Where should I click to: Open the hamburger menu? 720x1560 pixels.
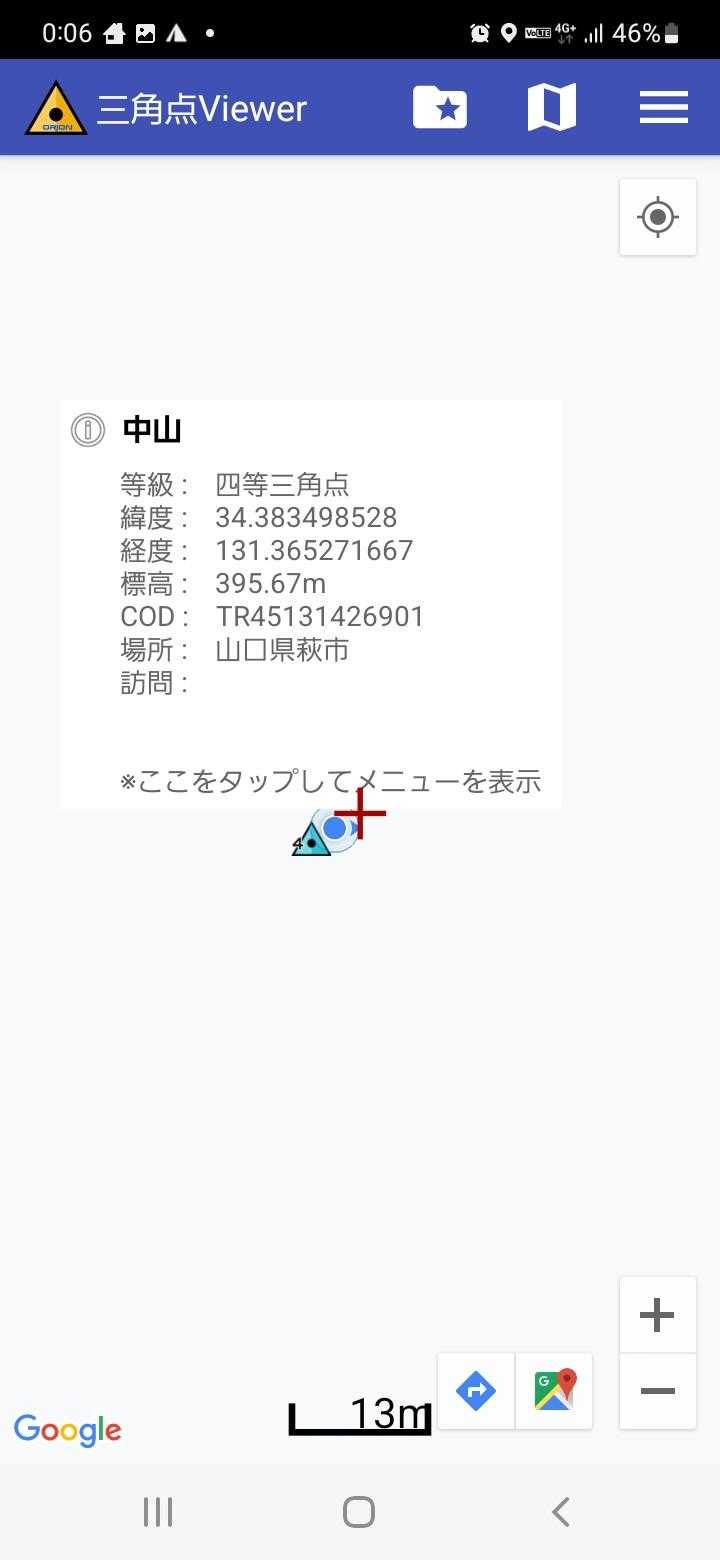tap(664, 107)
